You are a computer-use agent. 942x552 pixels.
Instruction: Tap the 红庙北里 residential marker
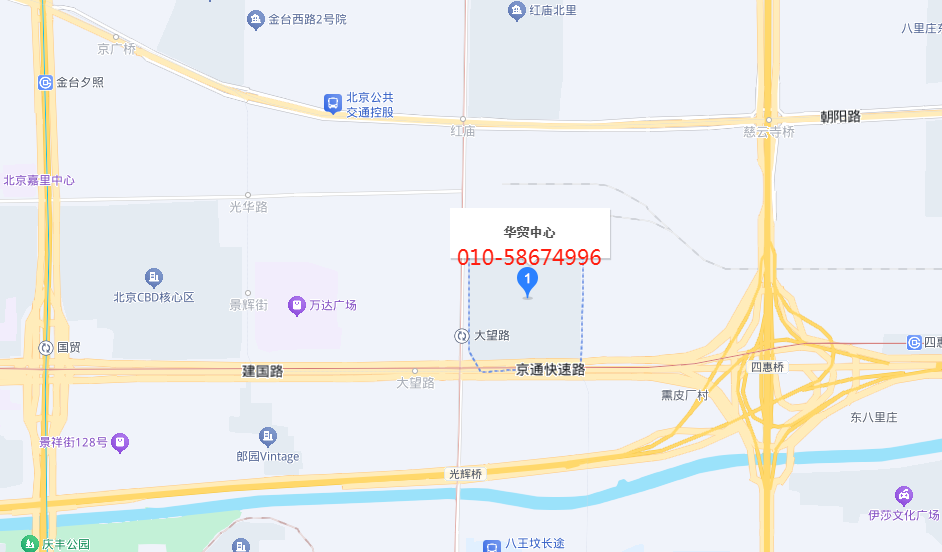[517, 11]
